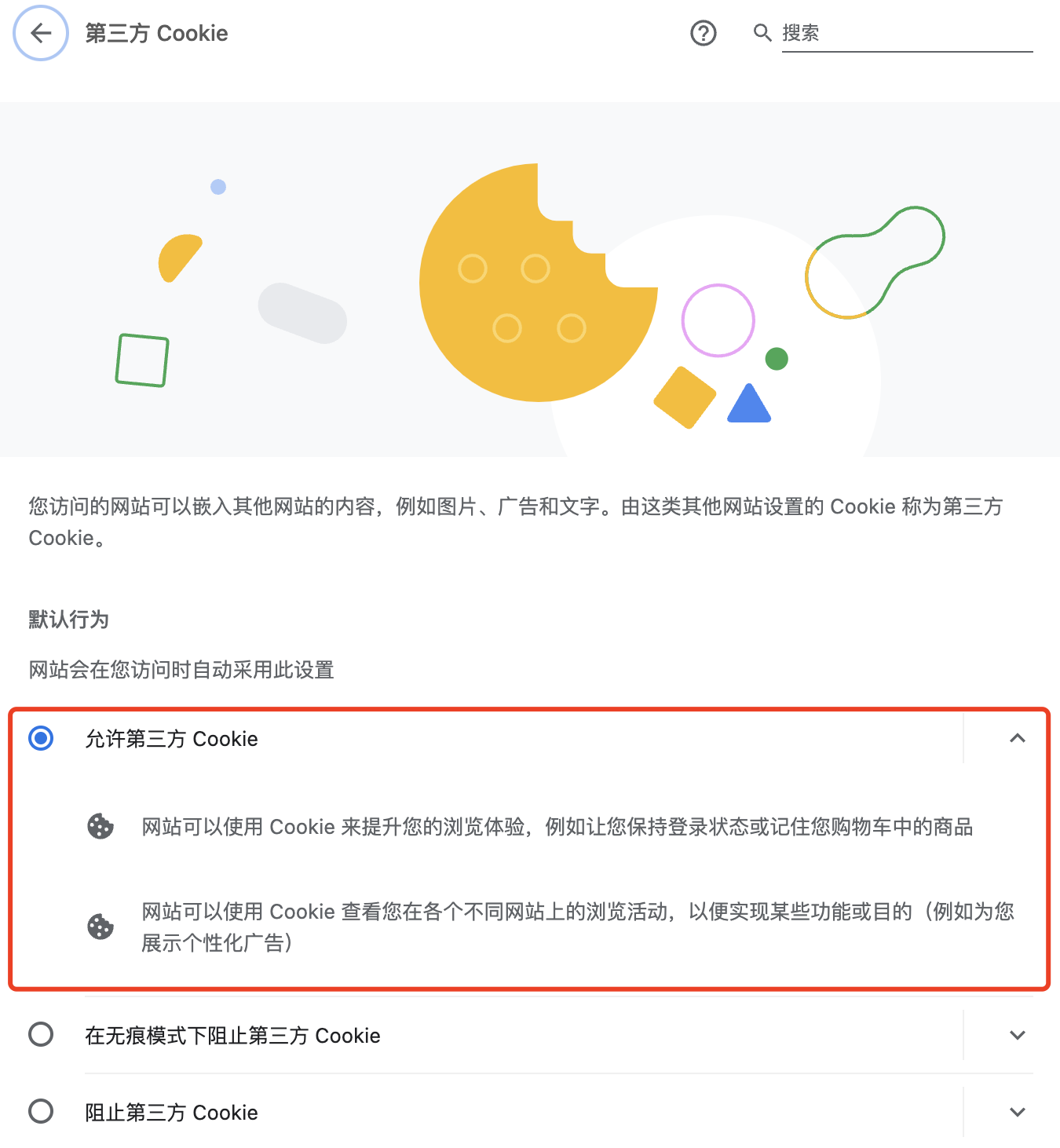
Task: Expand 在无痕模式下阻止第三方 Cookie details
Action: [1017, 1035]
